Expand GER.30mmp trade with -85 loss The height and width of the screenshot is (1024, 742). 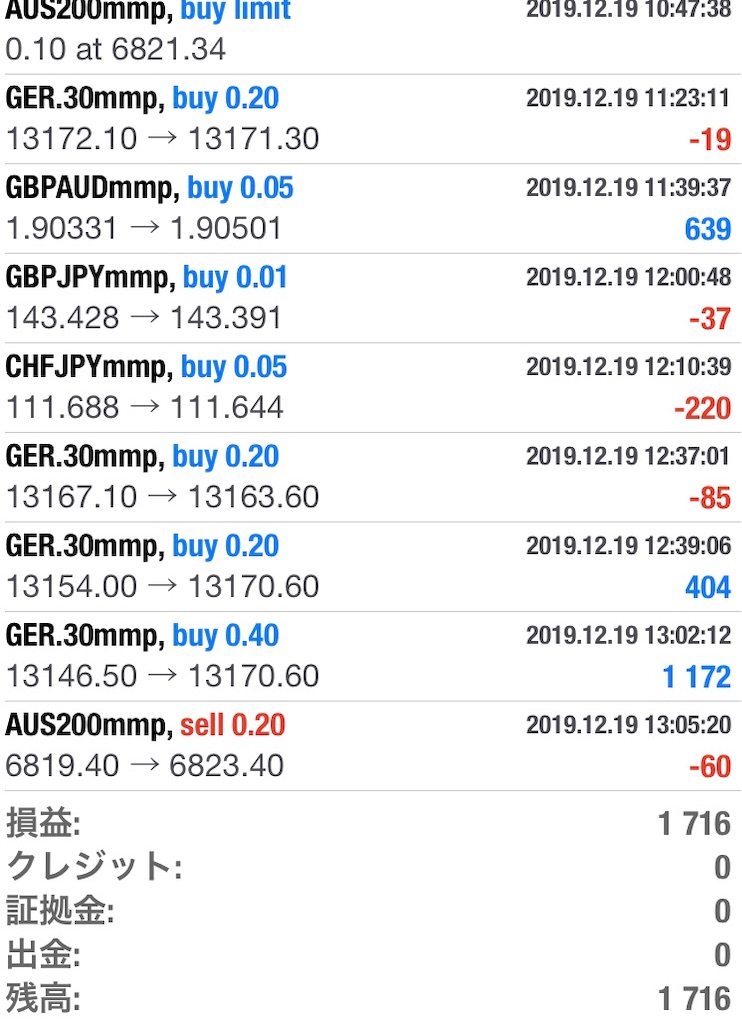click(x=370, y=476)
